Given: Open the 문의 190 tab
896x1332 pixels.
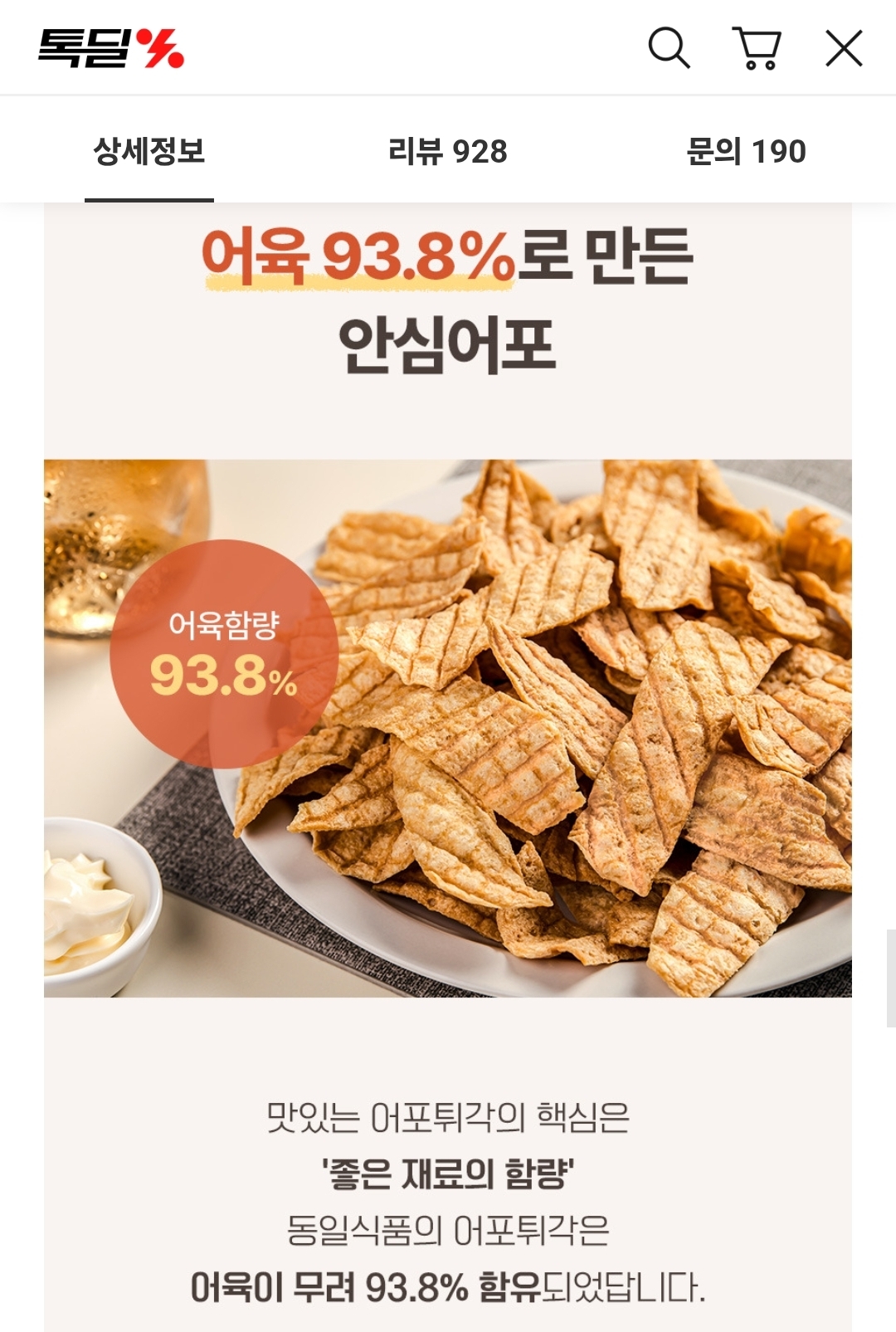Looking at the screenshot, I should (744, 151).
